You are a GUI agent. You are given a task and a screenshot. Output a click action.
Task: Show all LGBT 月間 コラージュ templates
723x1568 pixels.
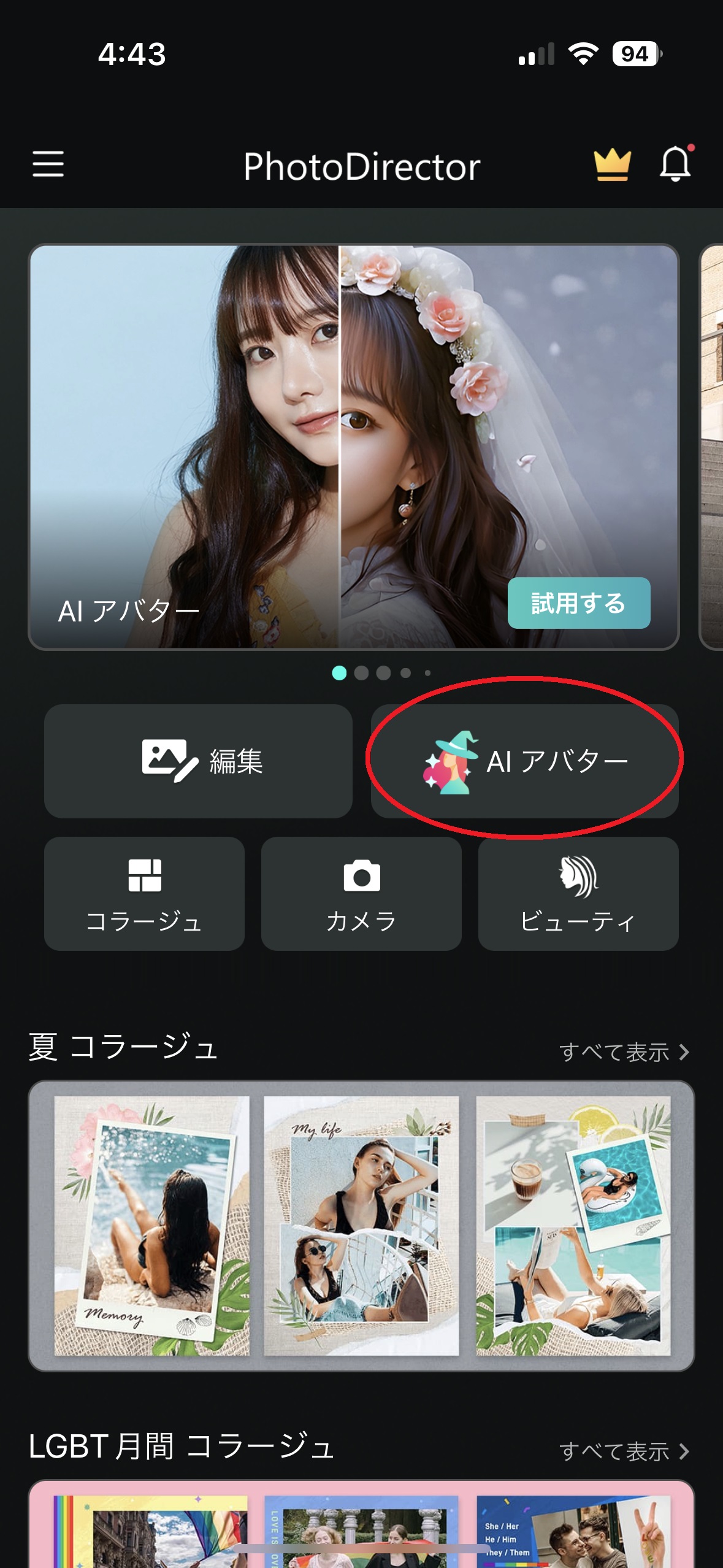click(x=624, y=1451)
